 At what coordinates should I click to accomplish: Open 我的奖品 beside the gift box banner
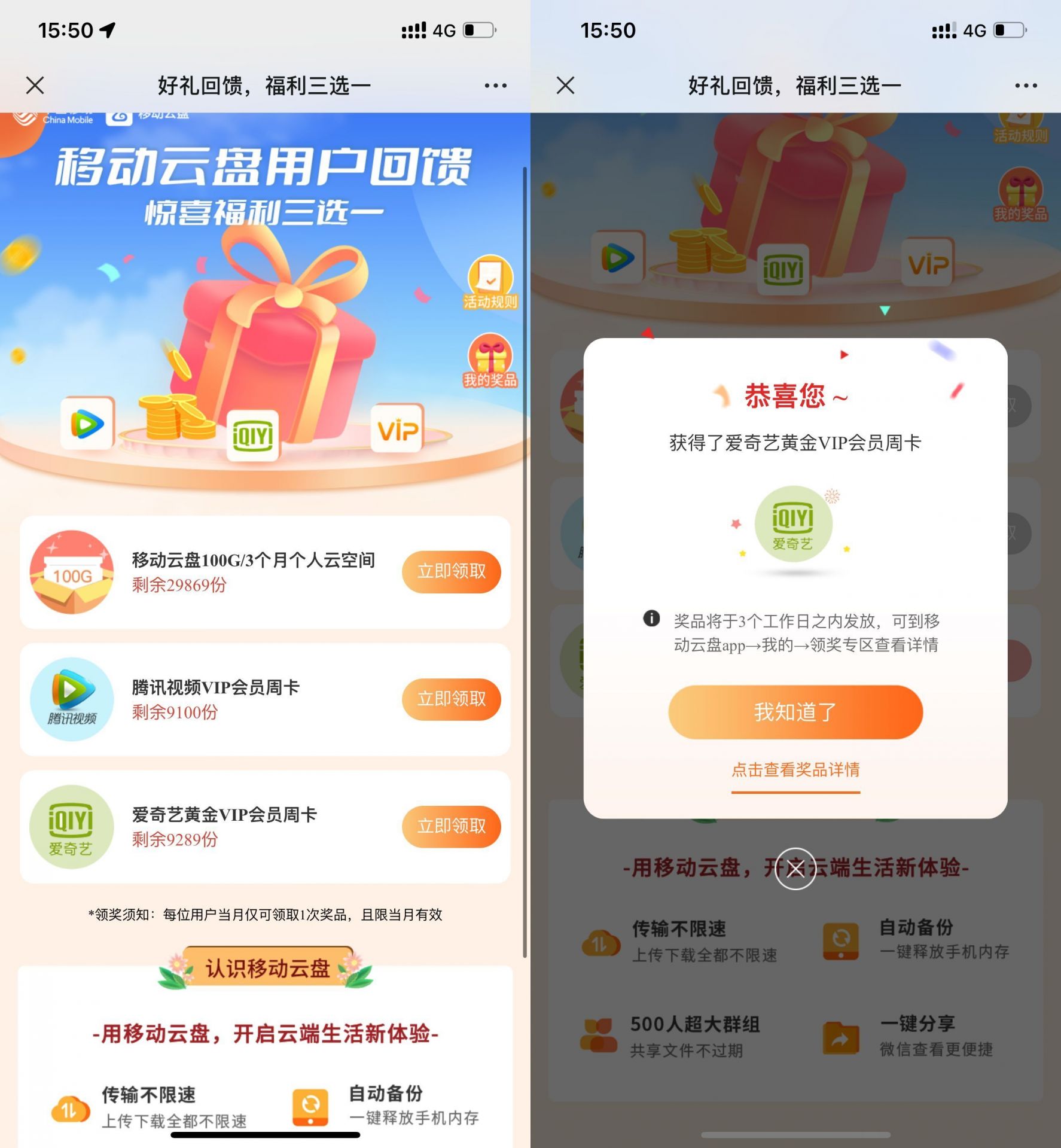490,361
